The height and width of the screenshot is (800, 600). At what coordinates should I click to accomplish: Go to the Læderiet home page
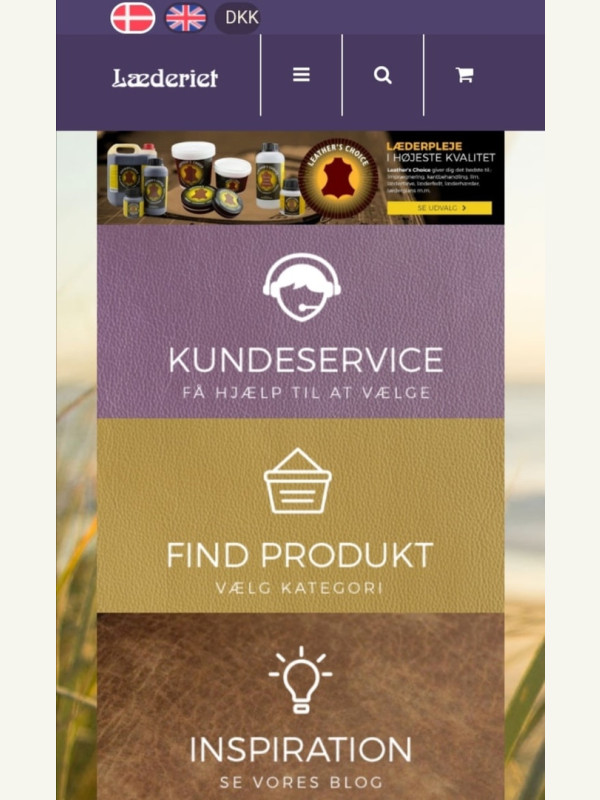point(165,77)
